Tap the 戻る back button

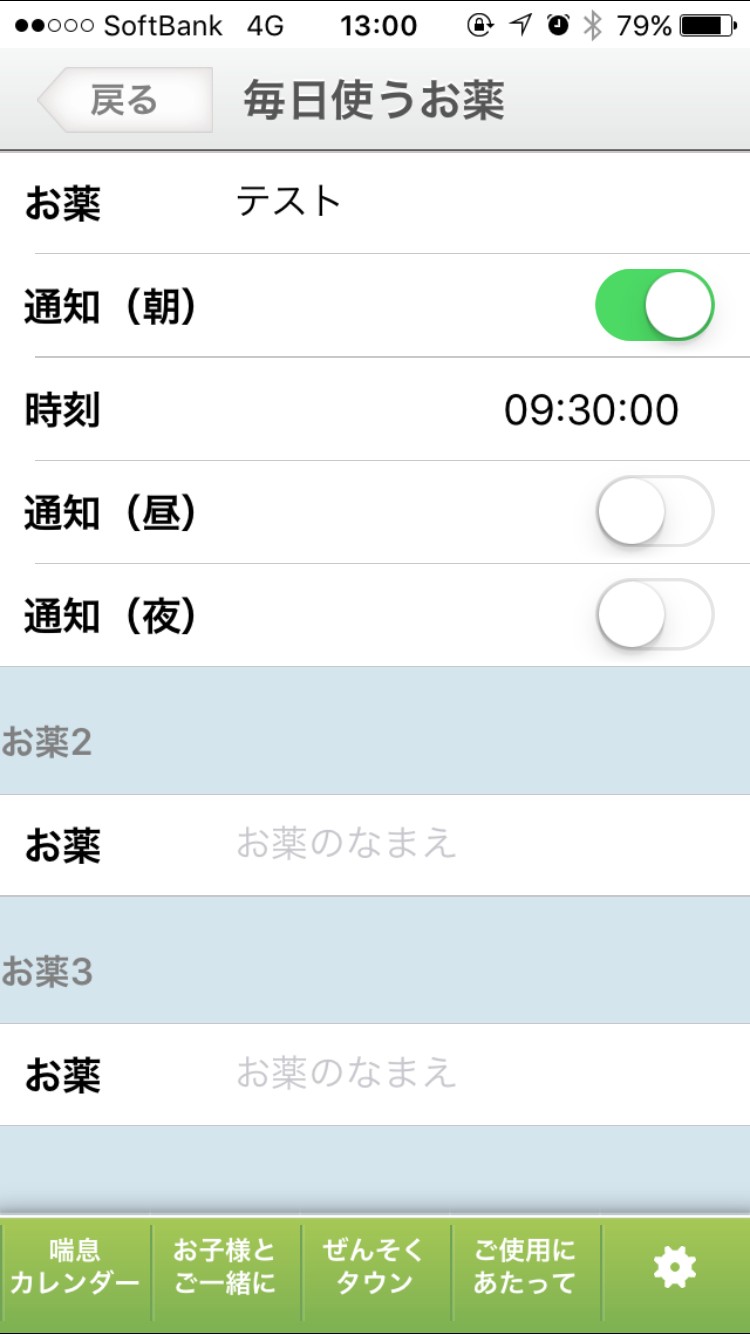click(125, 100)
